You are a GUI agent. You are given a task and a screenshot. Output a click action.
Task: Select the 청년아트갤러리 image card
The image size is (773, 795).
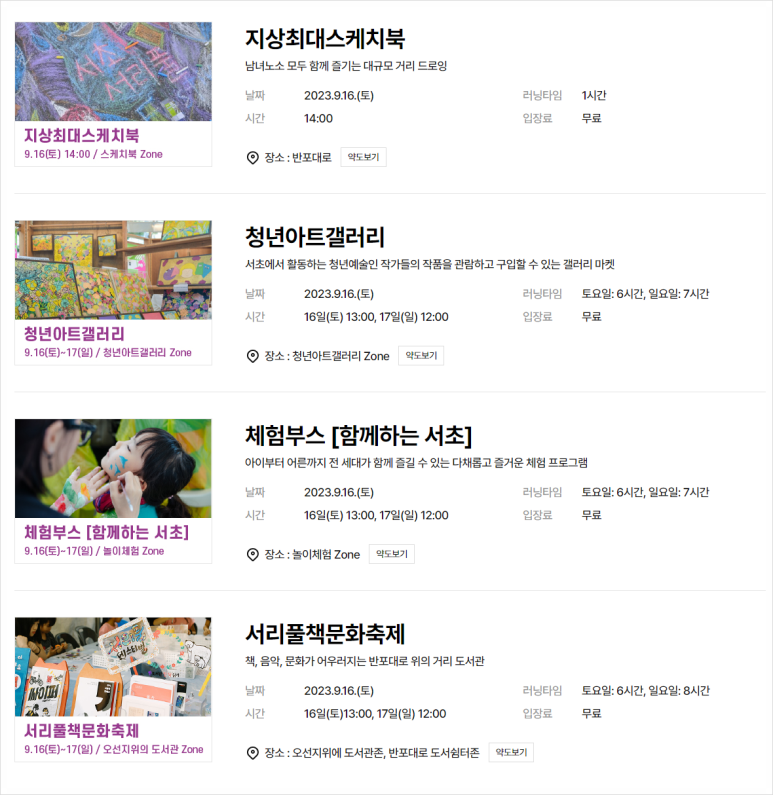(x=113, y=292)
